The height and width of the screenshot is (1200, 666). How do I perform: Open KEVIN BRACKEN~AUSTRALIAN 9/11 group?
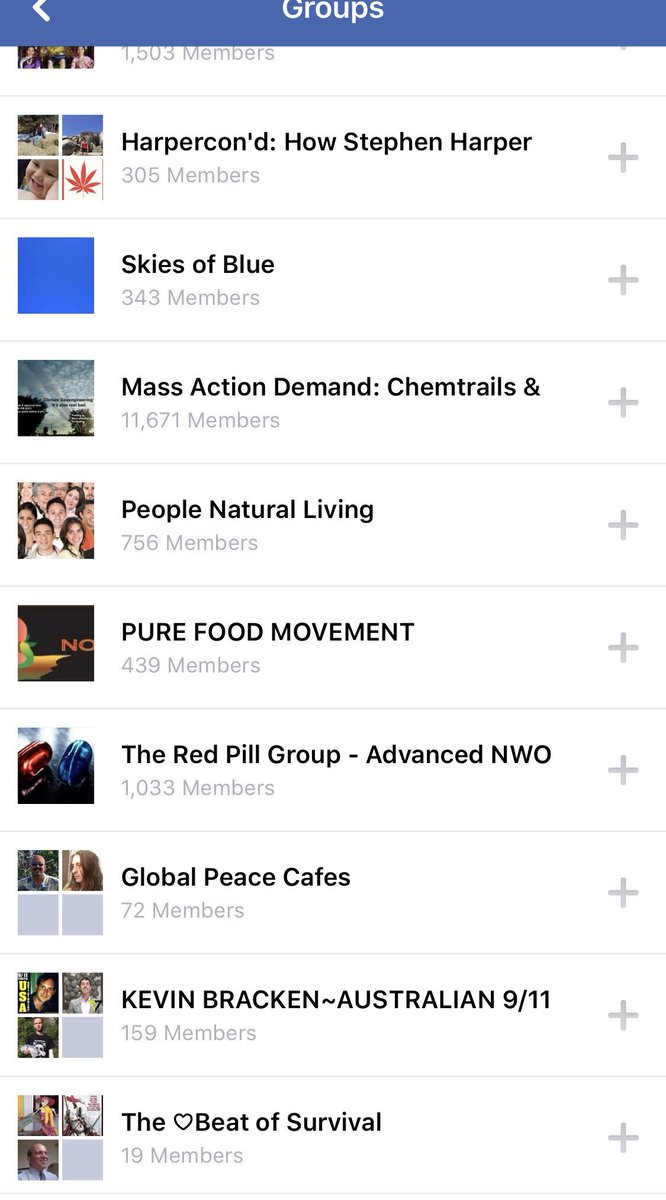(333, 1015)
